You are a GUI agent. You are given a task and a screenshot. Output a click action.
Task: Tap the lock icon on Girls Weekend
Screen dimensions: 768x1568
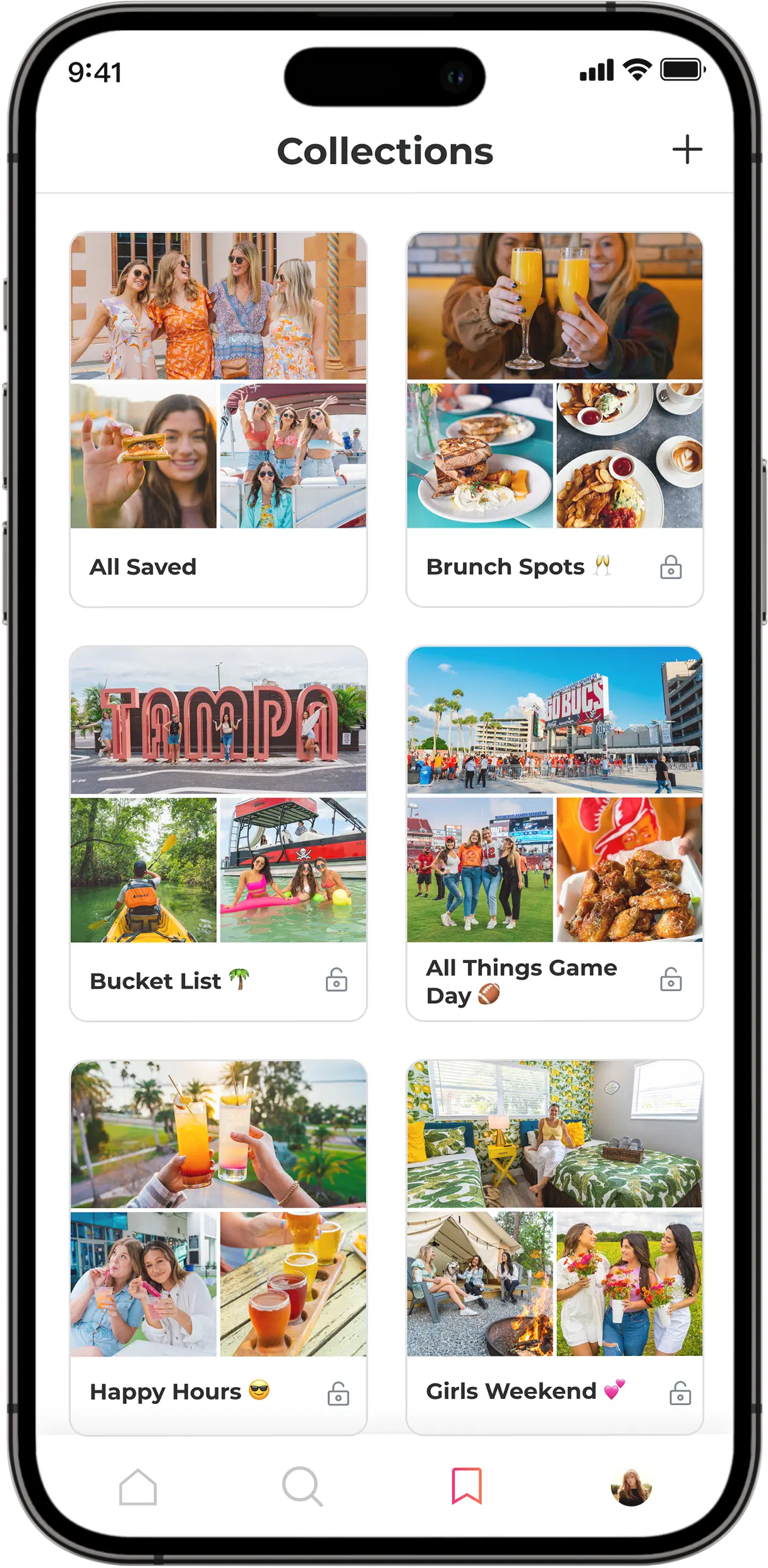(x=680, y=1393)
